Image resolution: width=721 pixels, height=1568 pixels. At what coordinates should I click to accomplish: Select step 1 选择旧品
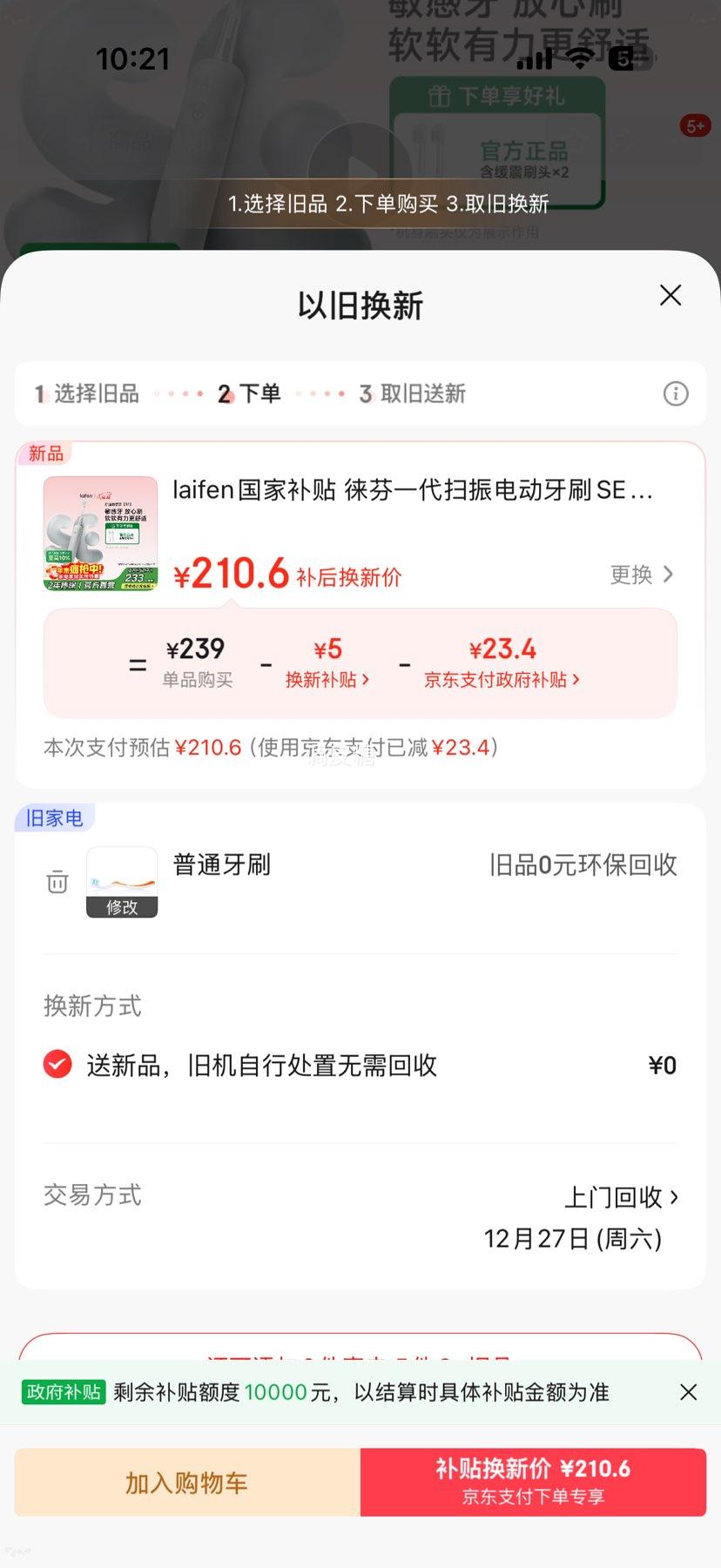(x=87, y=394)
